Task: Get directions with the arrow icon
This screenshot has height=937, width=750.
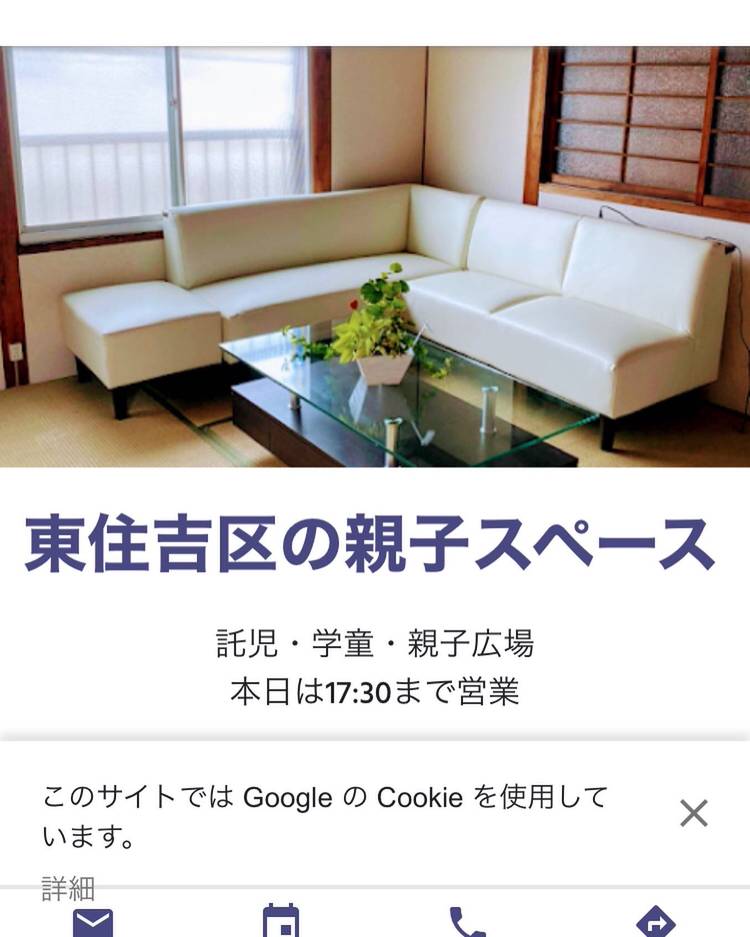Action: pos(655,922)
